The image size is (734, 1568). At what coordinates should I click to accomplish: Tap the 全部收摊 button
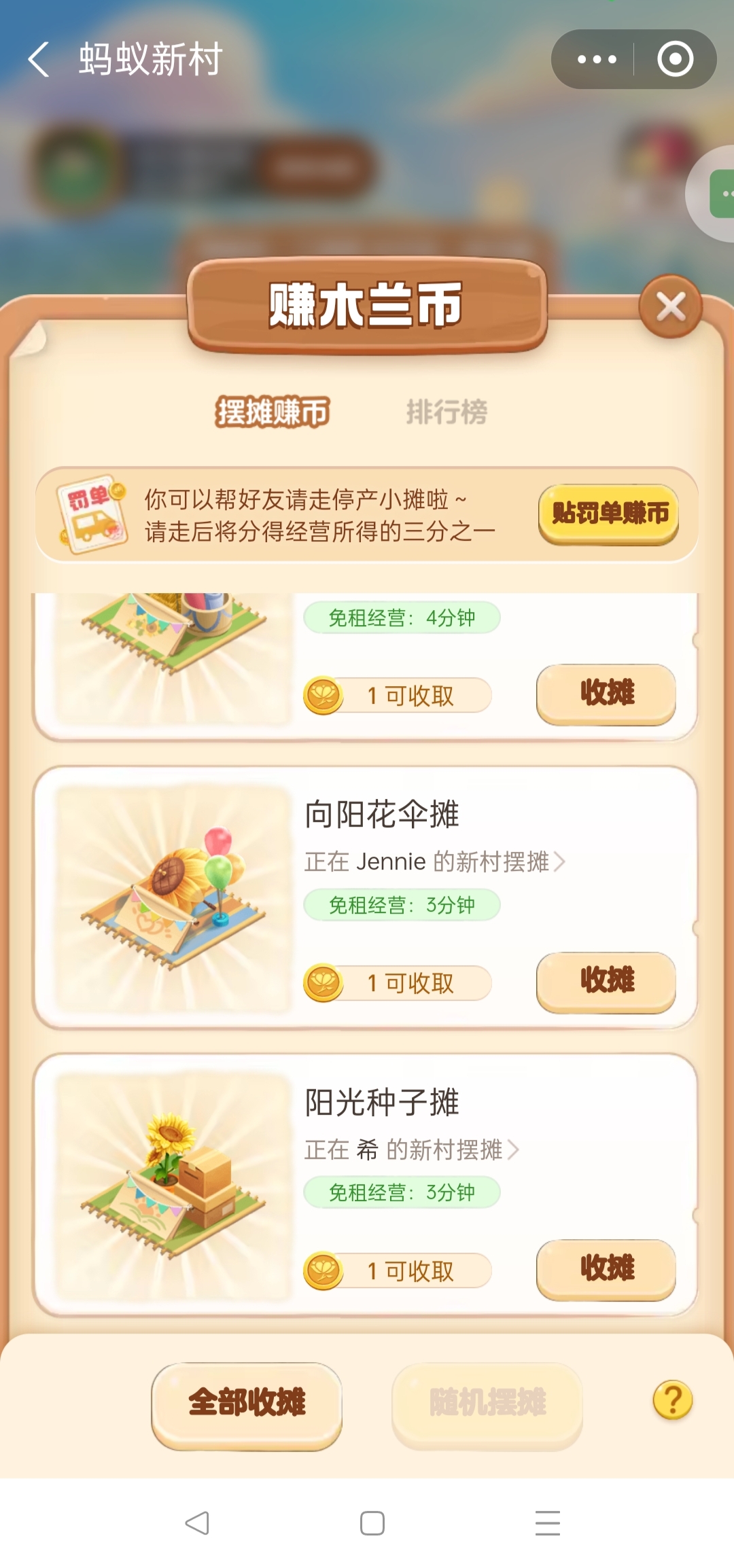(x=247, y=1403)
